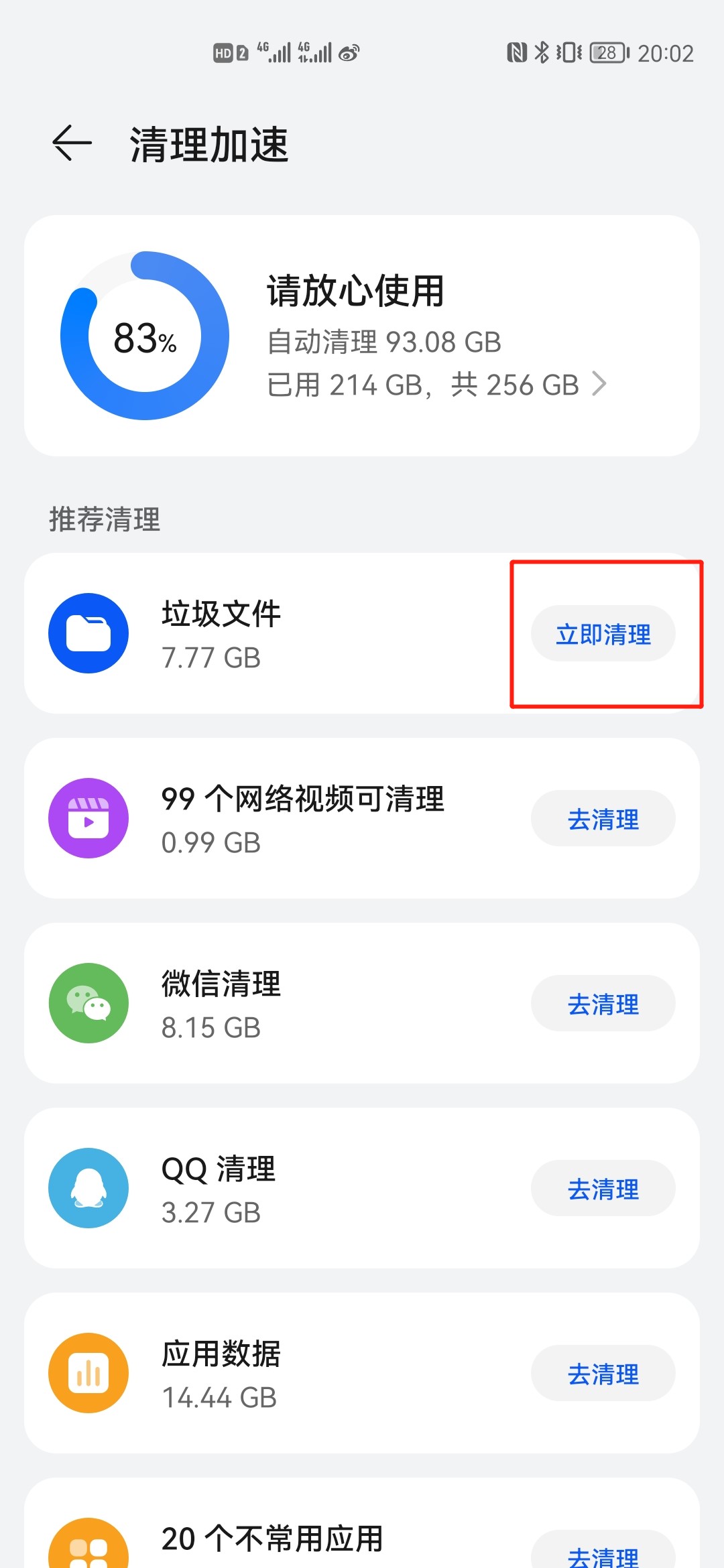This screenshot has height=1568, width=724.
Task: Tap 去清理 for 应用数据
Action: tap(603, 1374)
